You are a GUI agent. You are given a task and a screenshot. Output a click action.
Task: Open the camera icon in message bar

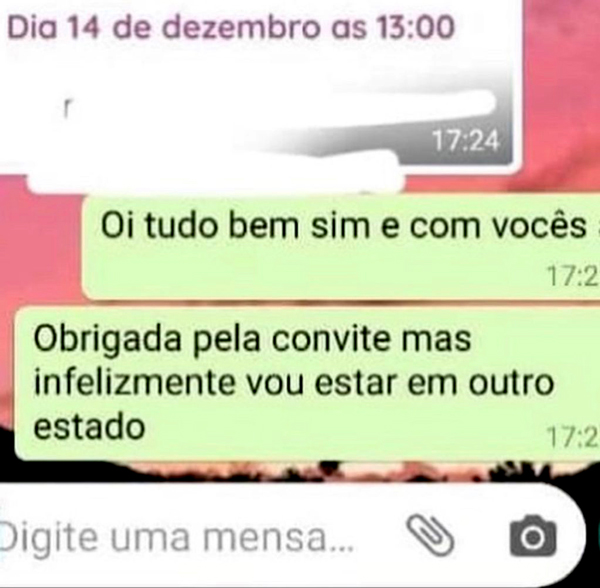532,537
